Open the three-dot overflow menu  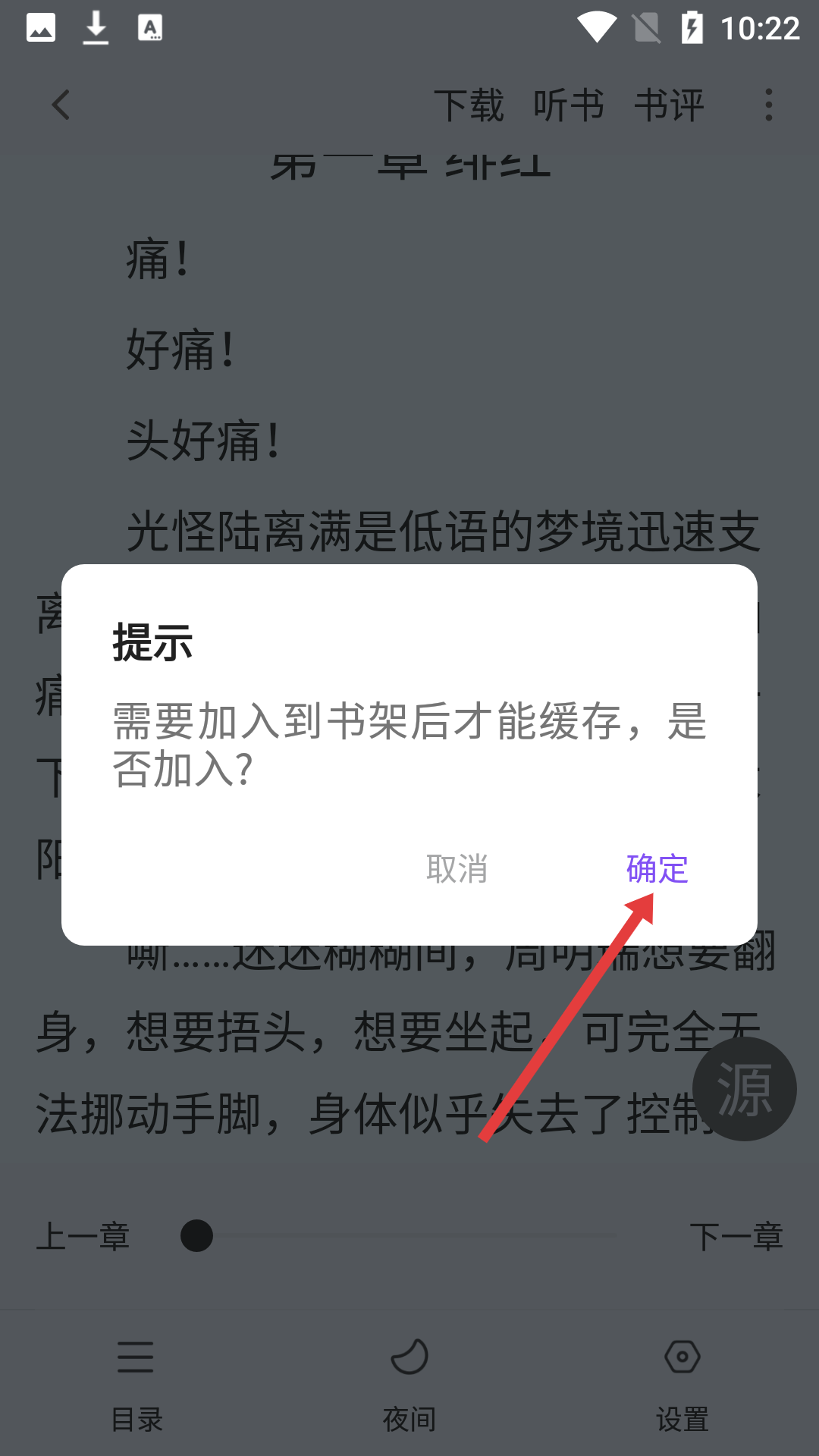769,105
